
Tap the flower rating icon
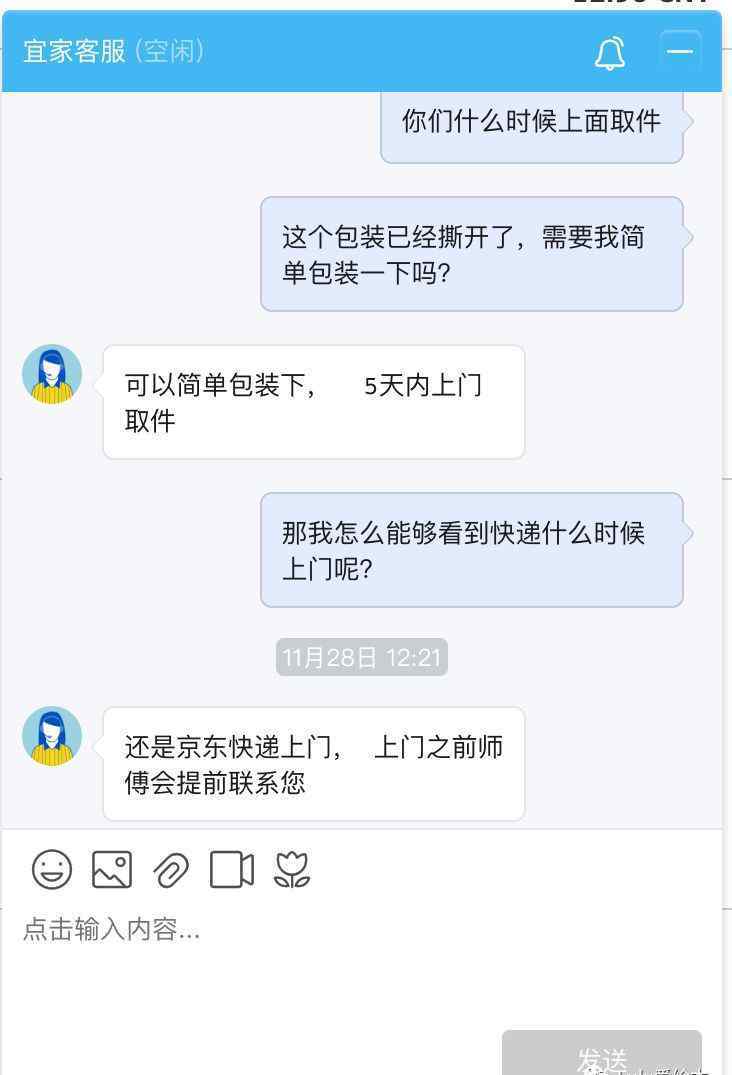292,869
